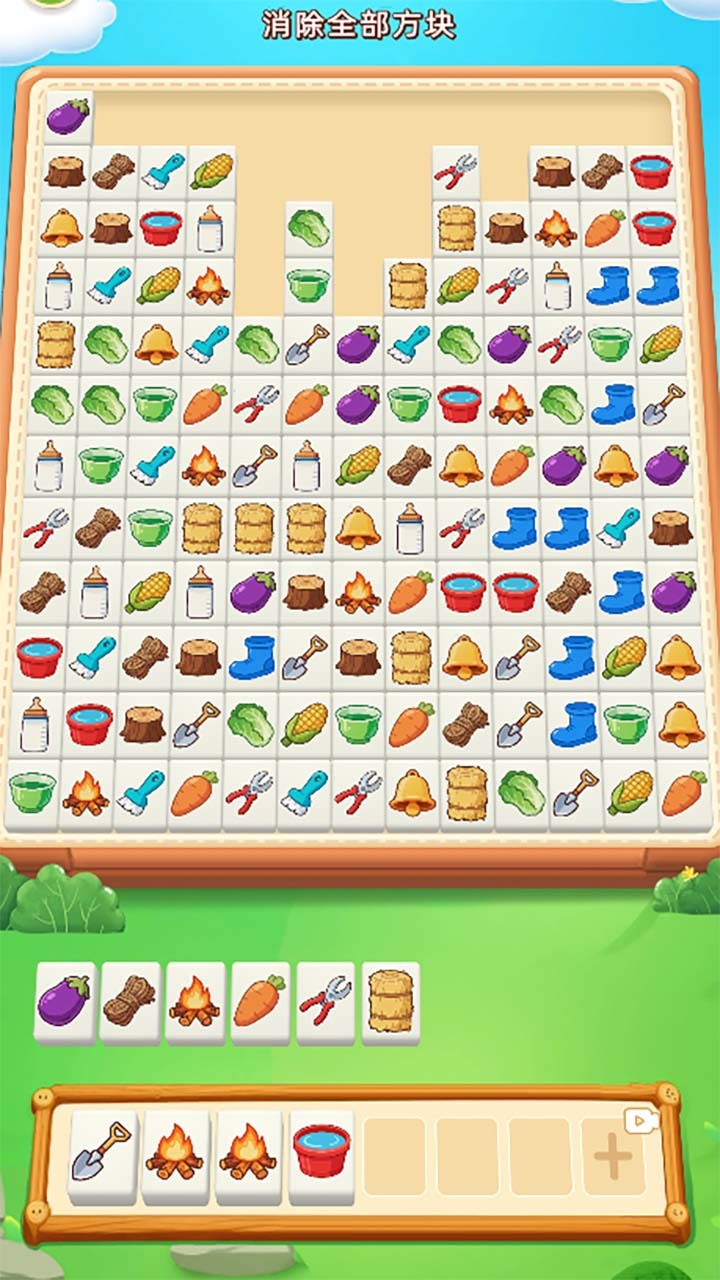Tap the lone eggplant tile in the board's top row
The width and height of the screenshot is (720, 1280).
[x=68, y=117]
